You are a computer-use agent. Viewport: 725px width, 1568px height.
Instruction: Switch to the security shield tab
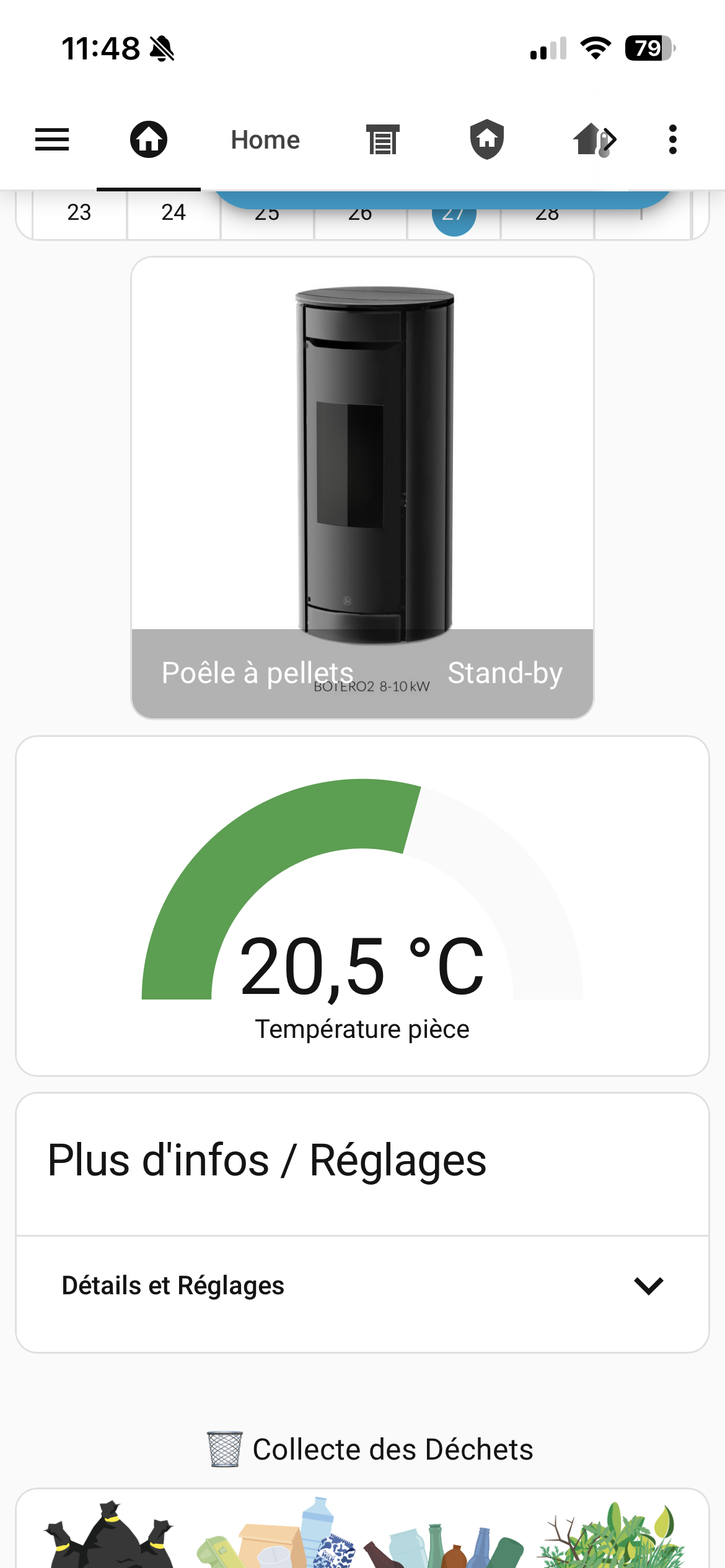[487, 139]
